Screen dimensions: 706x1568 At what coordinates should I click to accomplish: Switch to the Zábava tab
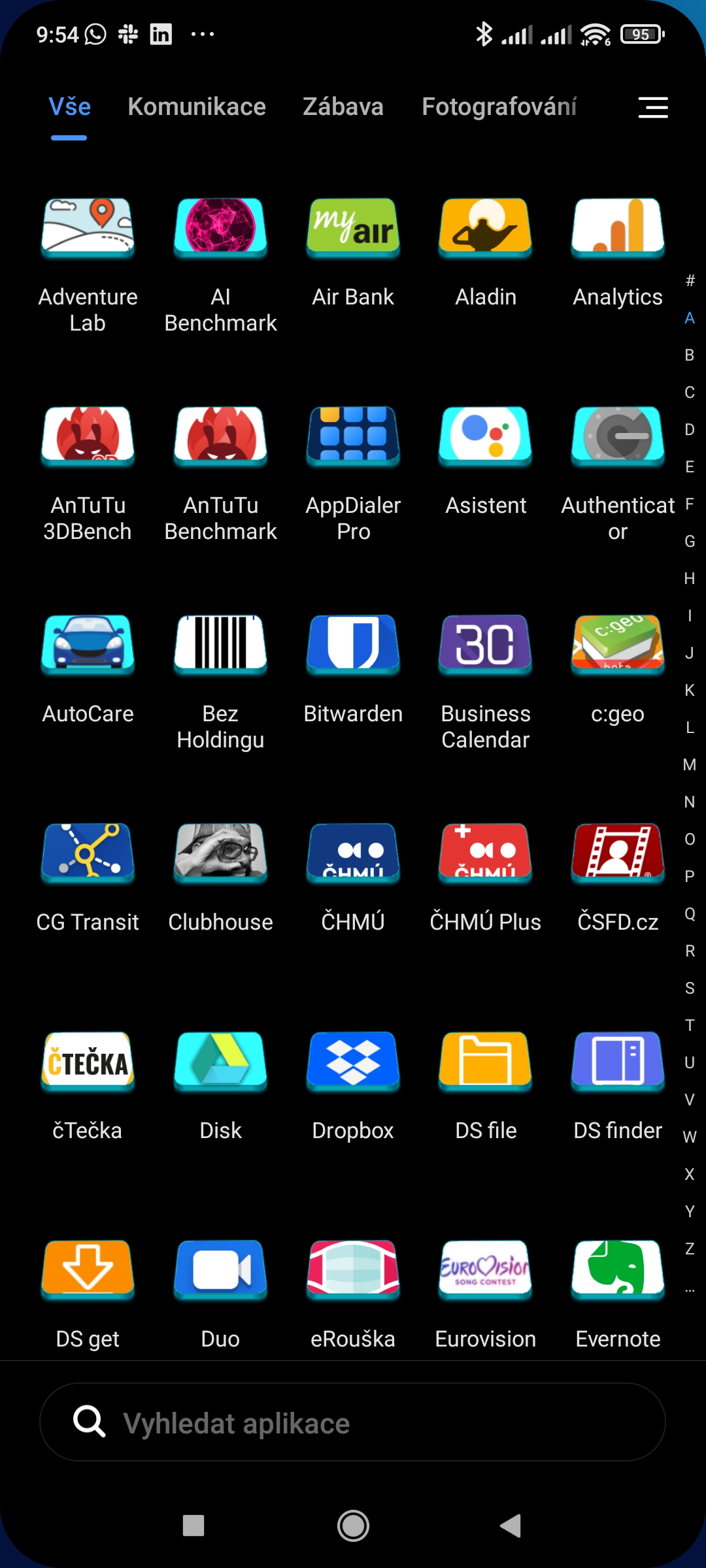point(343,107)
